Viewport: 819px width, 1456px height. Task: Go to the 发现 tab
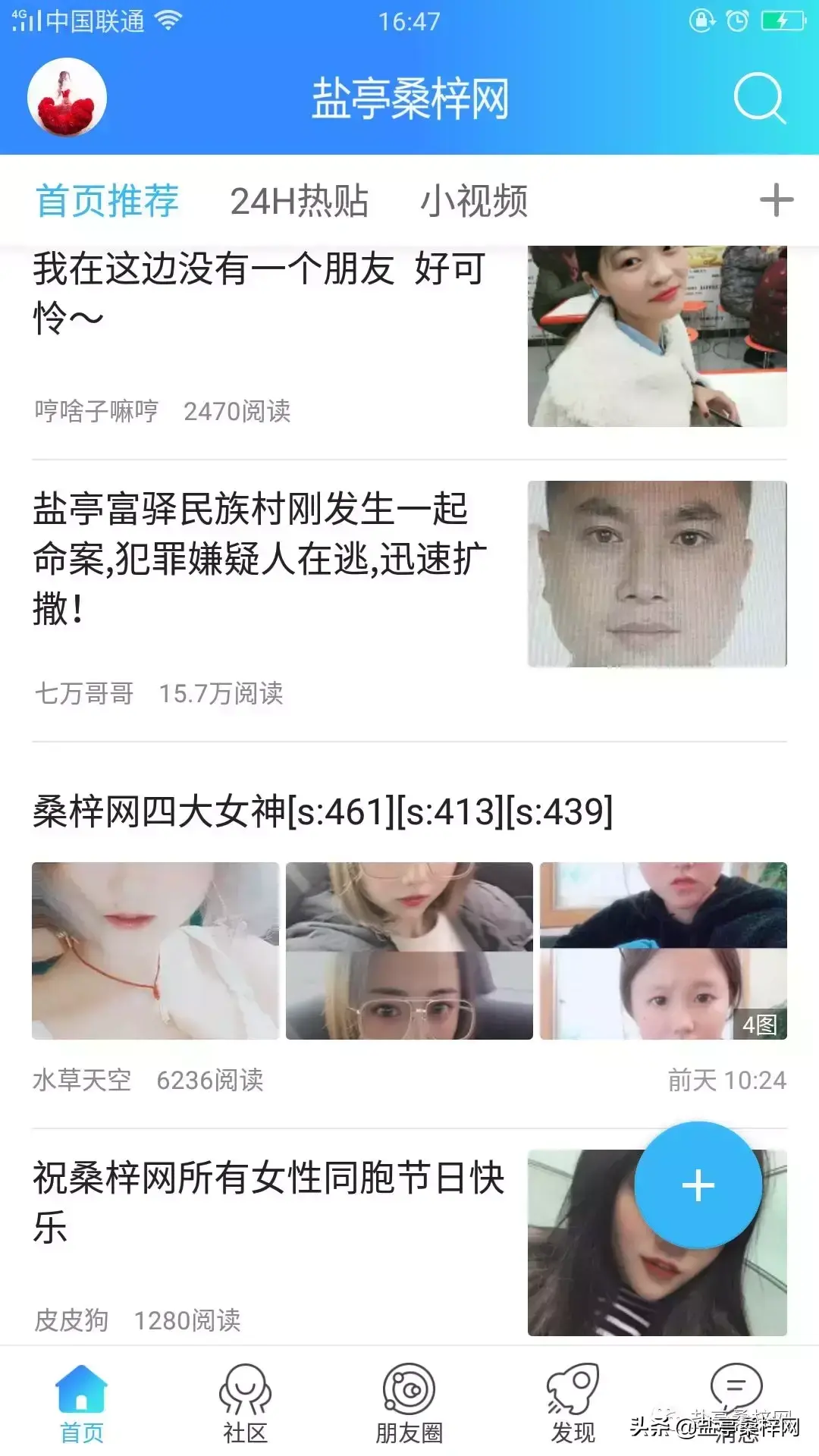pyautogui.click(x=573, y=1403)
